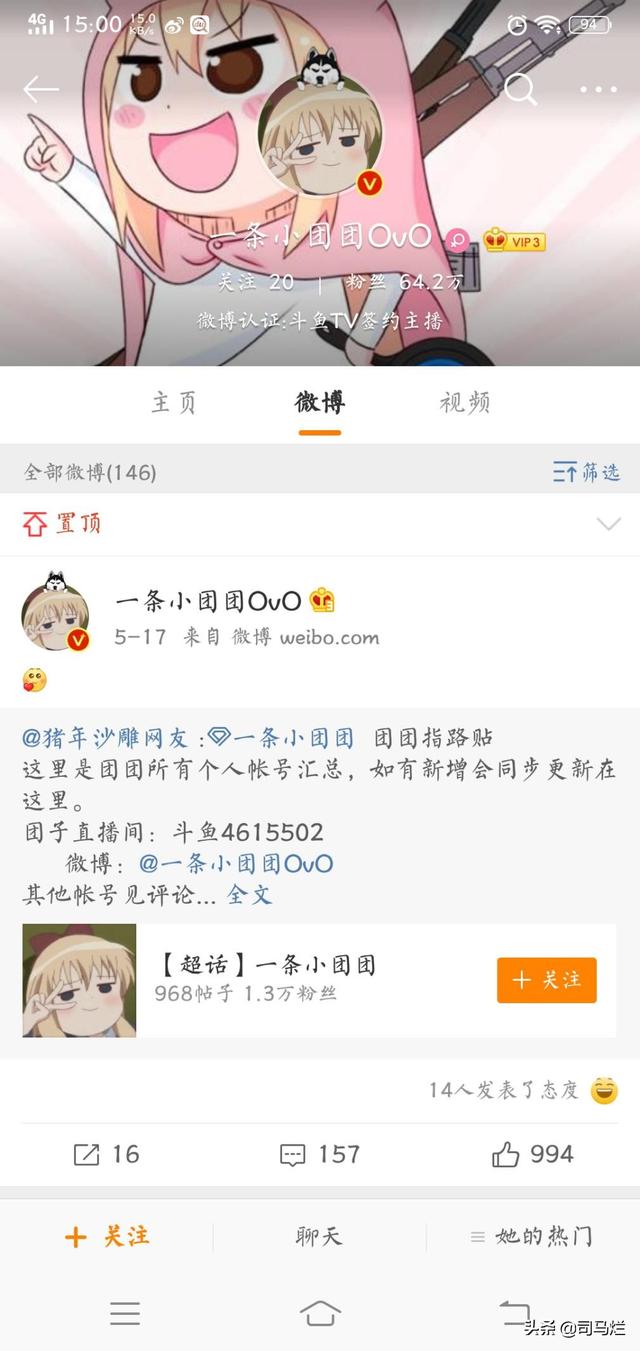Image resolution: width=640 pixels, height=1351 pixels.
Task: Open search on this profile
Action: [520, 89]
